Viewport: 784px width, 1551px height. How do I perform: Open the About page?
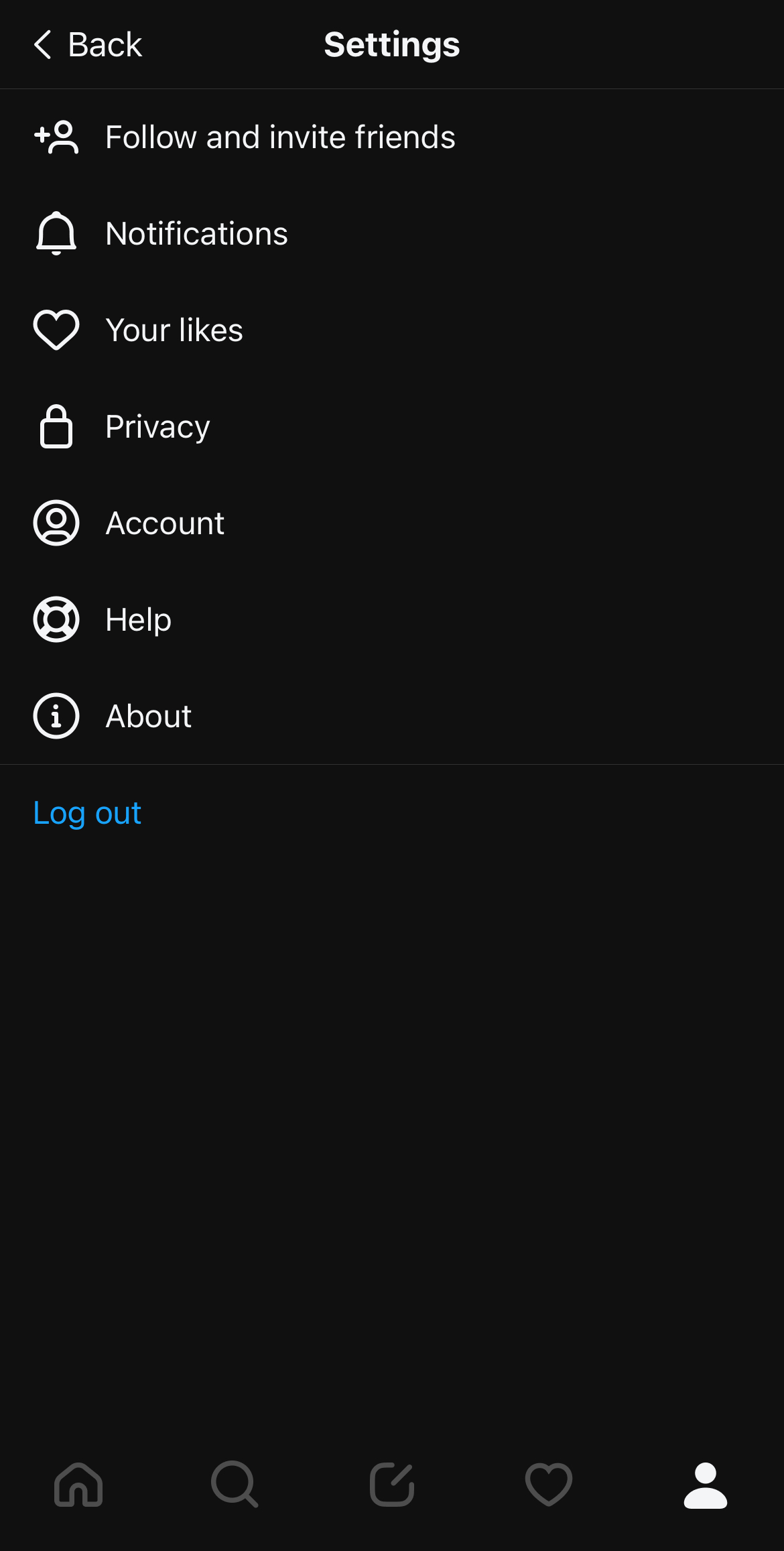148,717
